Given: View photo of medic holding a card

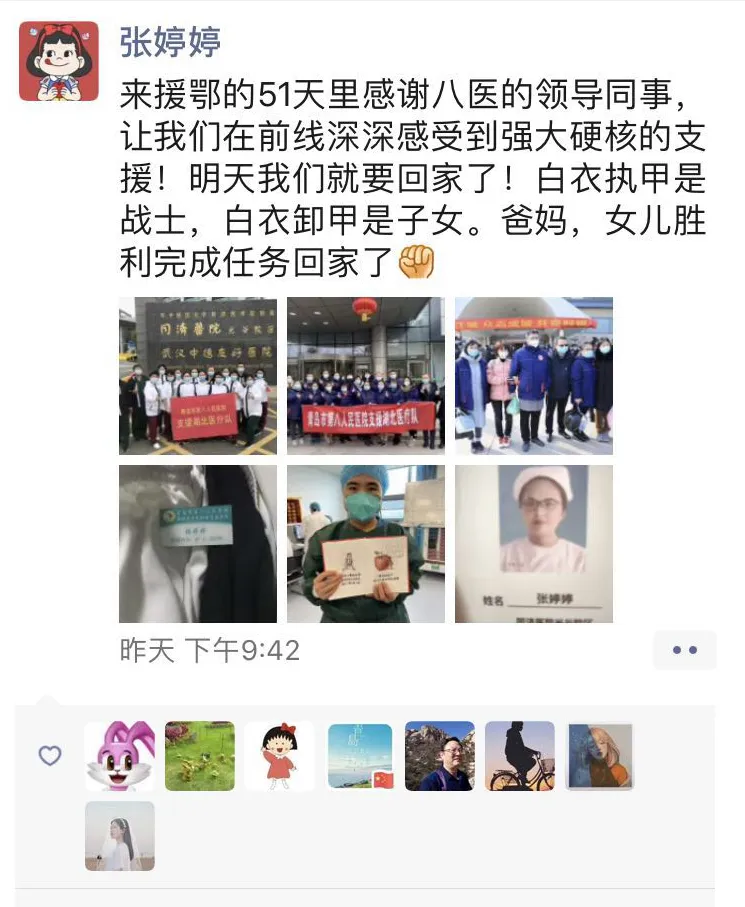Looking at the screenshot, I should click(x=366, y=544).
